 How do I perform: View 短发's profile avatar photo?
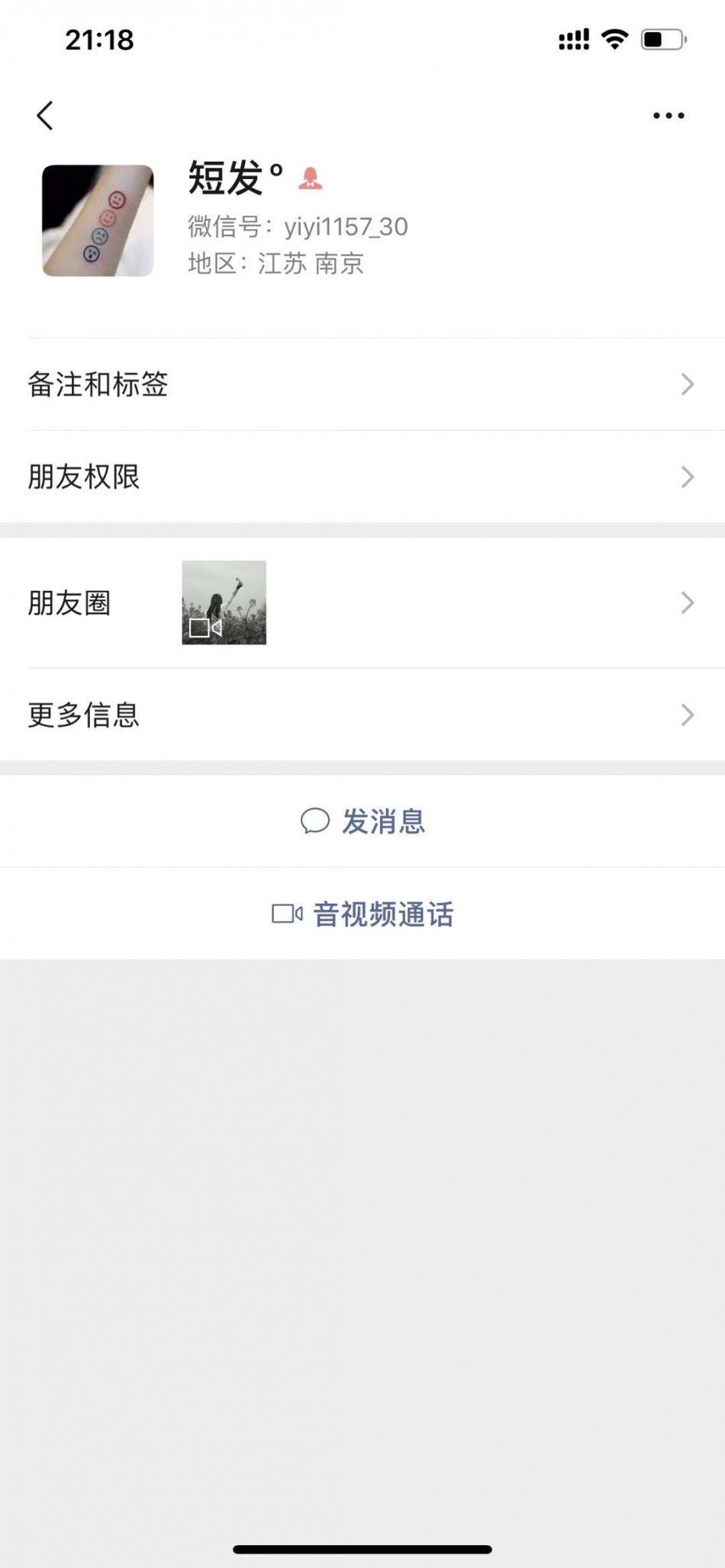[x=98, y=220]
